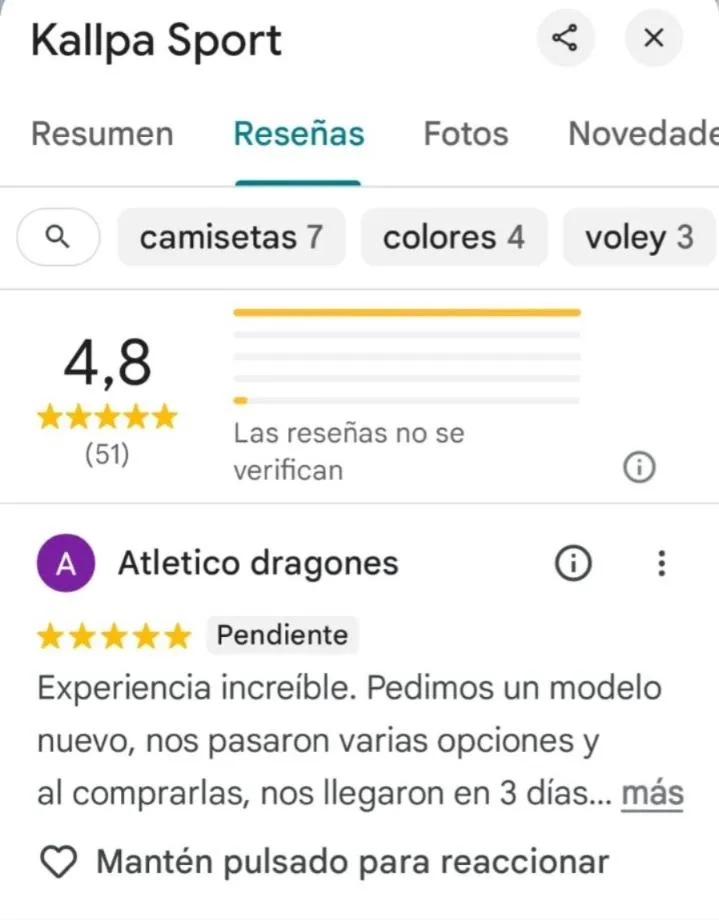The width and height of the screenshot is (719, 920).
Task: Filter reviews by camisetas
Action: click(231, 237)
